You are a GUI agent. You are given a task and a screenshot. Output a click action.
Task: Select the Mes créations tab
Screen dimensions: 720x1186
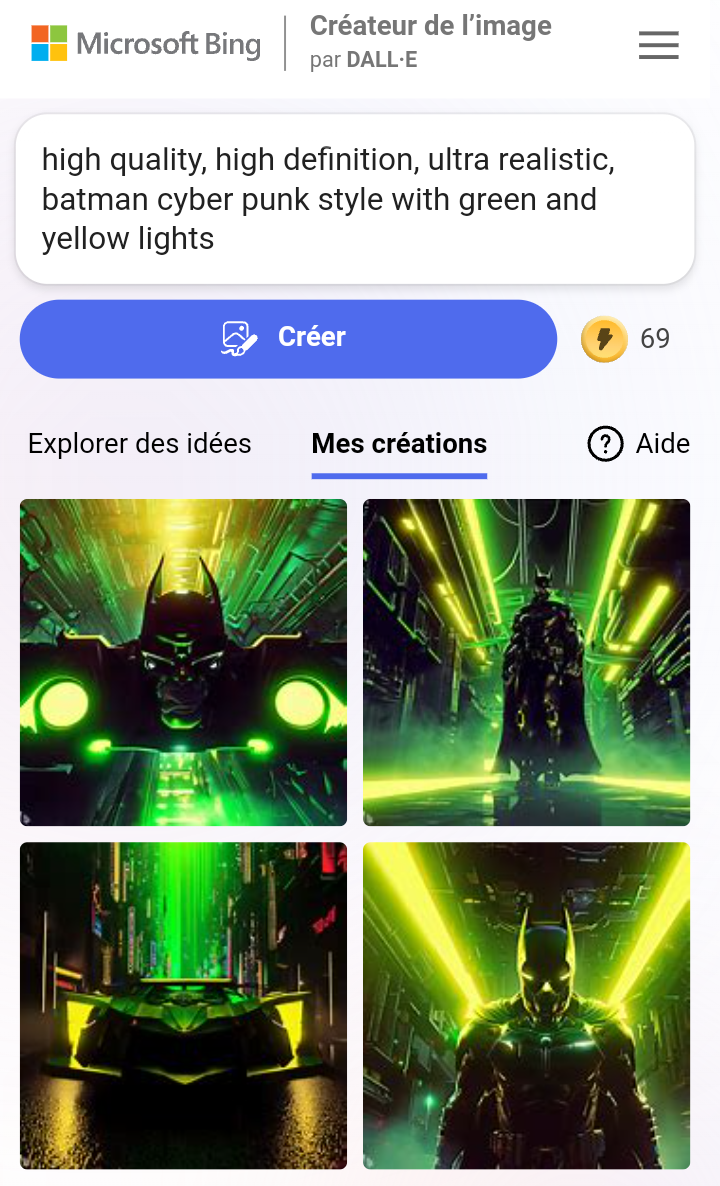click(399, 444)
